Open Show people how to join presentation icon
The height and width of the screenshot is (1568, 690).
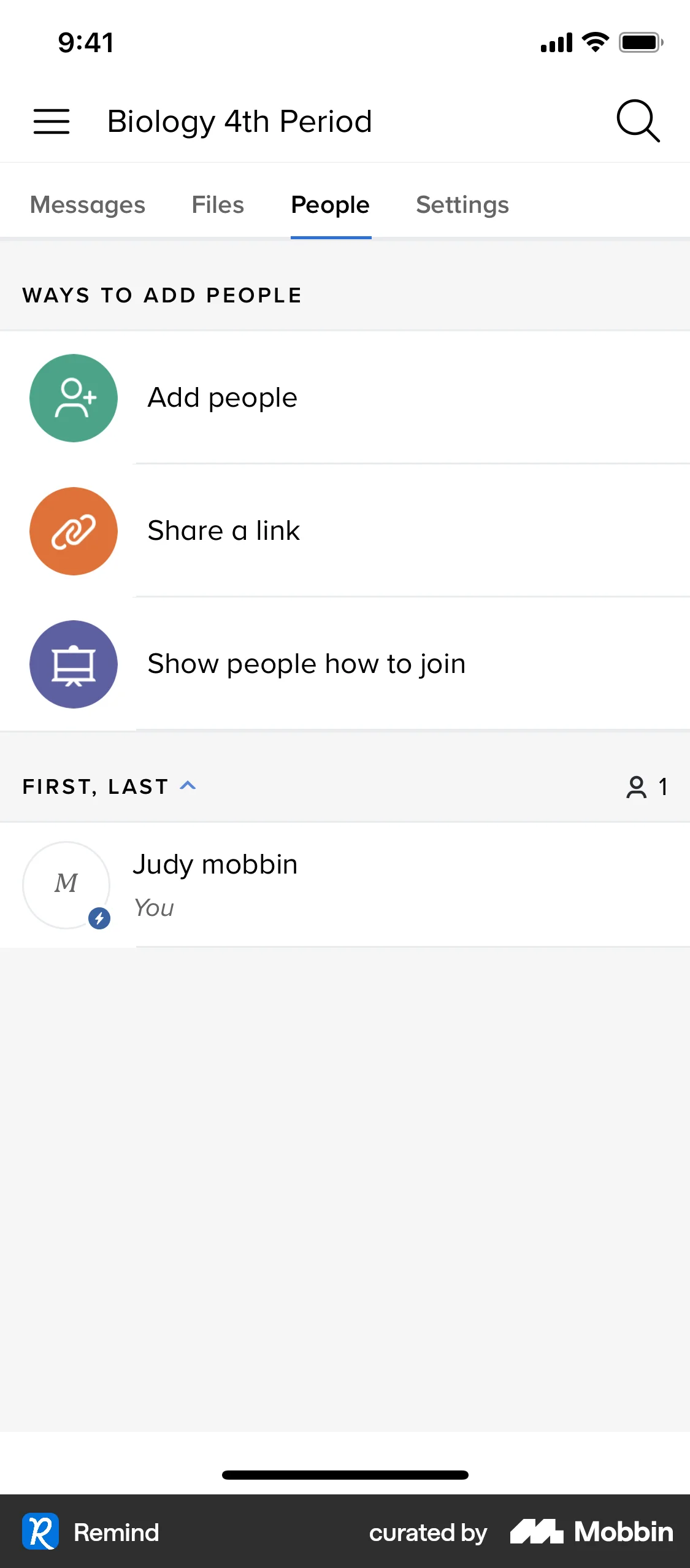[x=73, y=664]
